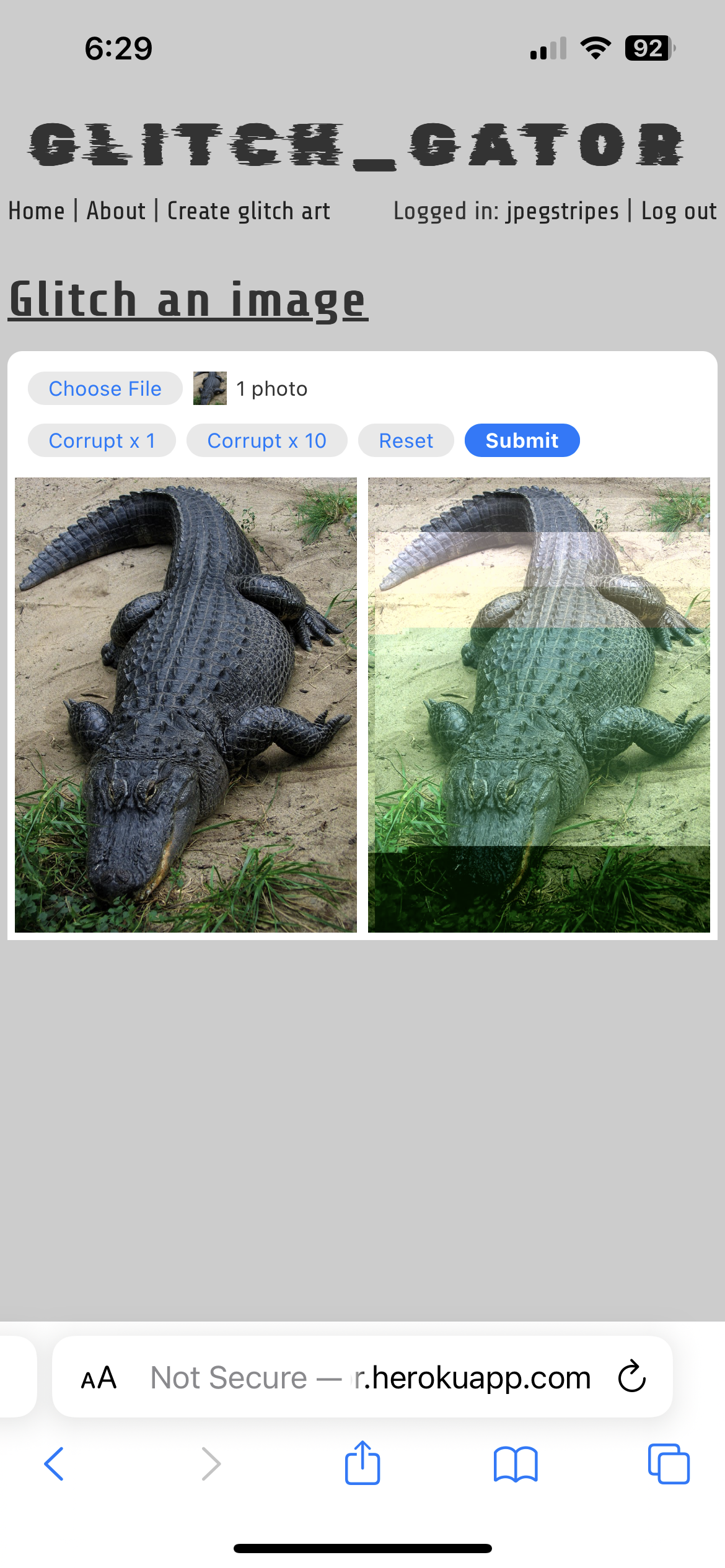
Task: Open the About page link
Action: (116, 211)
